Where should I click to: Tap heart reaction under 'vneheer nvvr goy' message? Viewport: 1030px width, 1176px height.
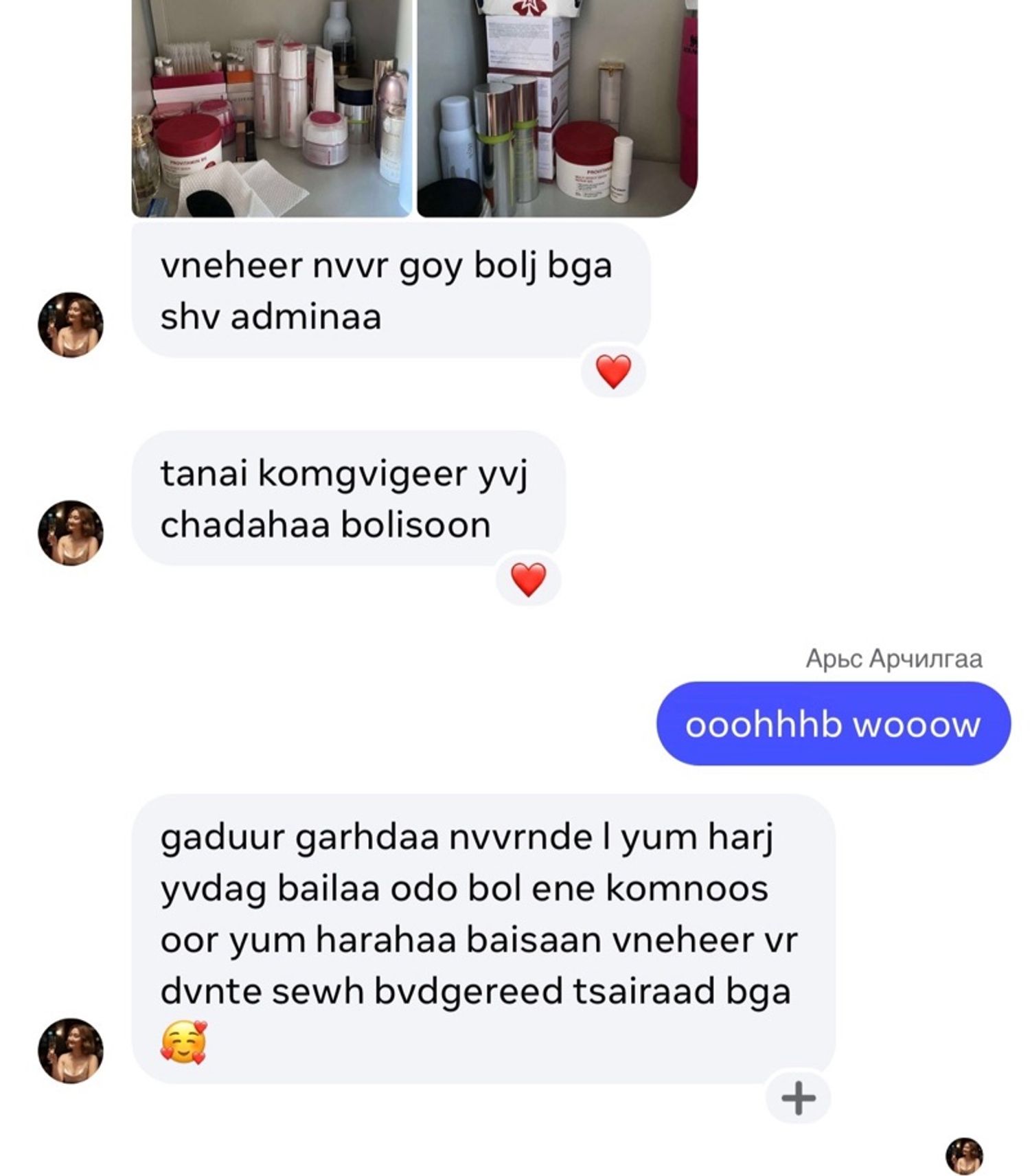(x=613, y=372)
